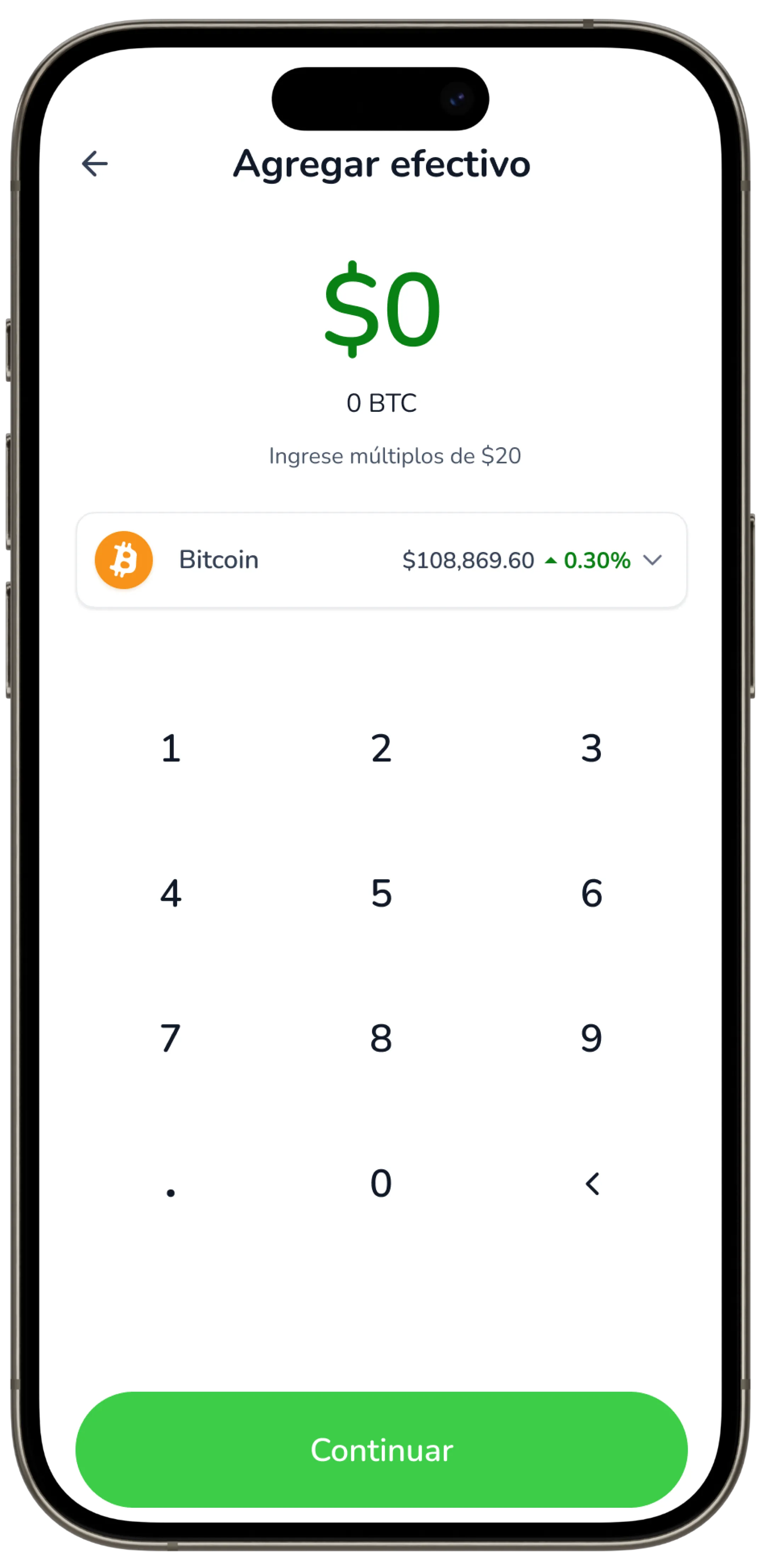Tap the 8 key
The height and width of the screenshot is (1568, 762).
[x=381, y=1038]
